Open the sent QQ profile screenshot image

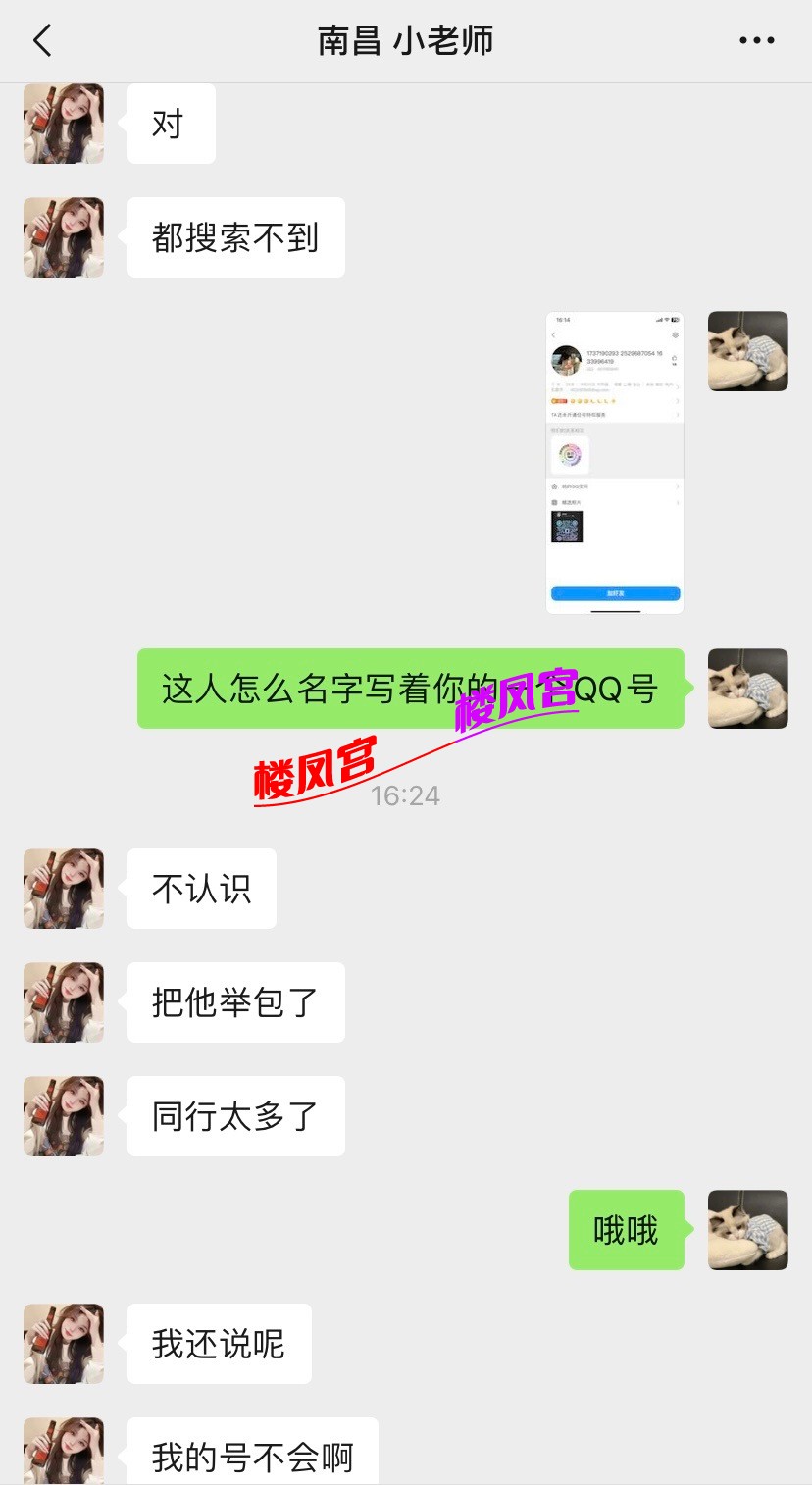click(615, 462)
